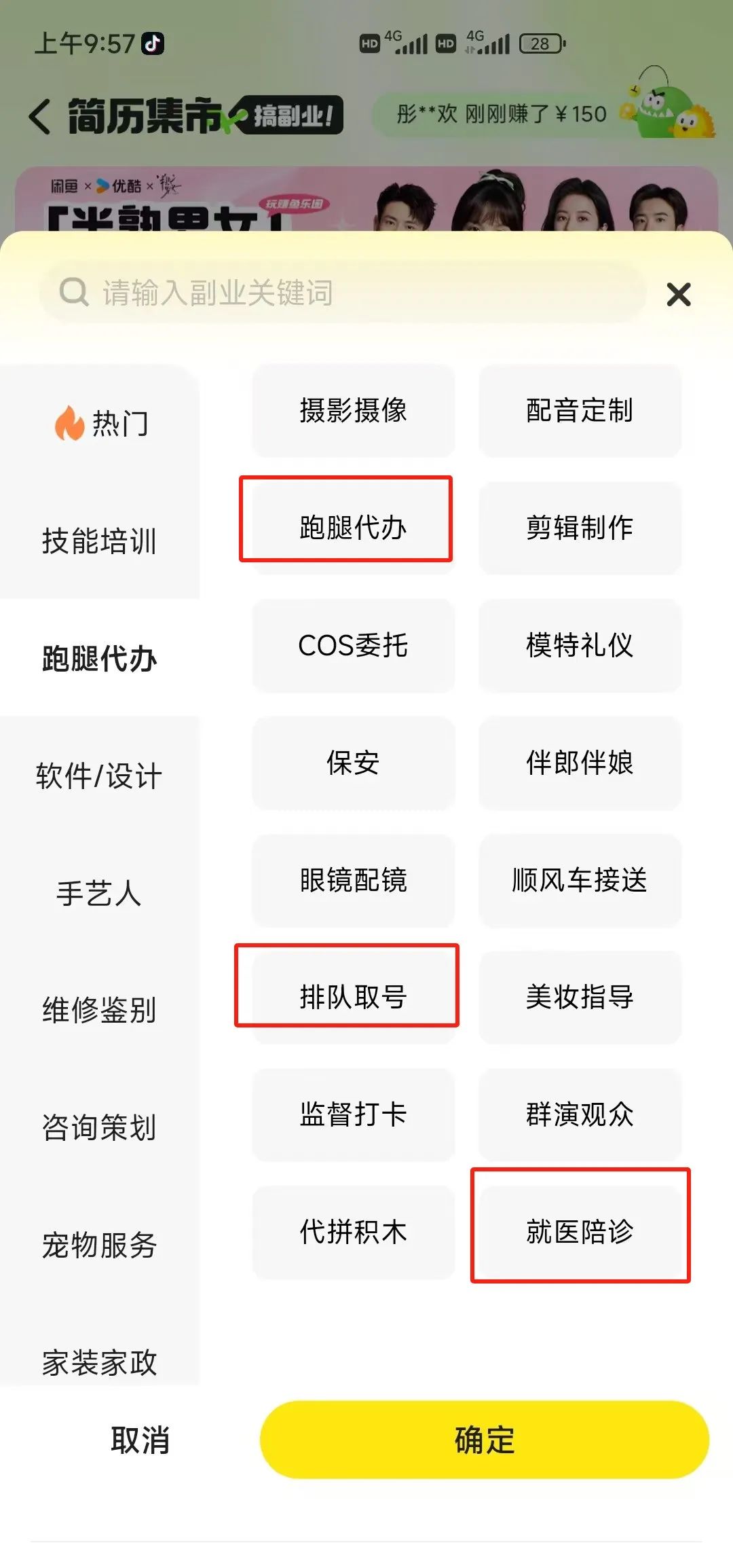The image size is (733, 1568).
Task: Select the 排队取号 option
Action: click(354, 997)
